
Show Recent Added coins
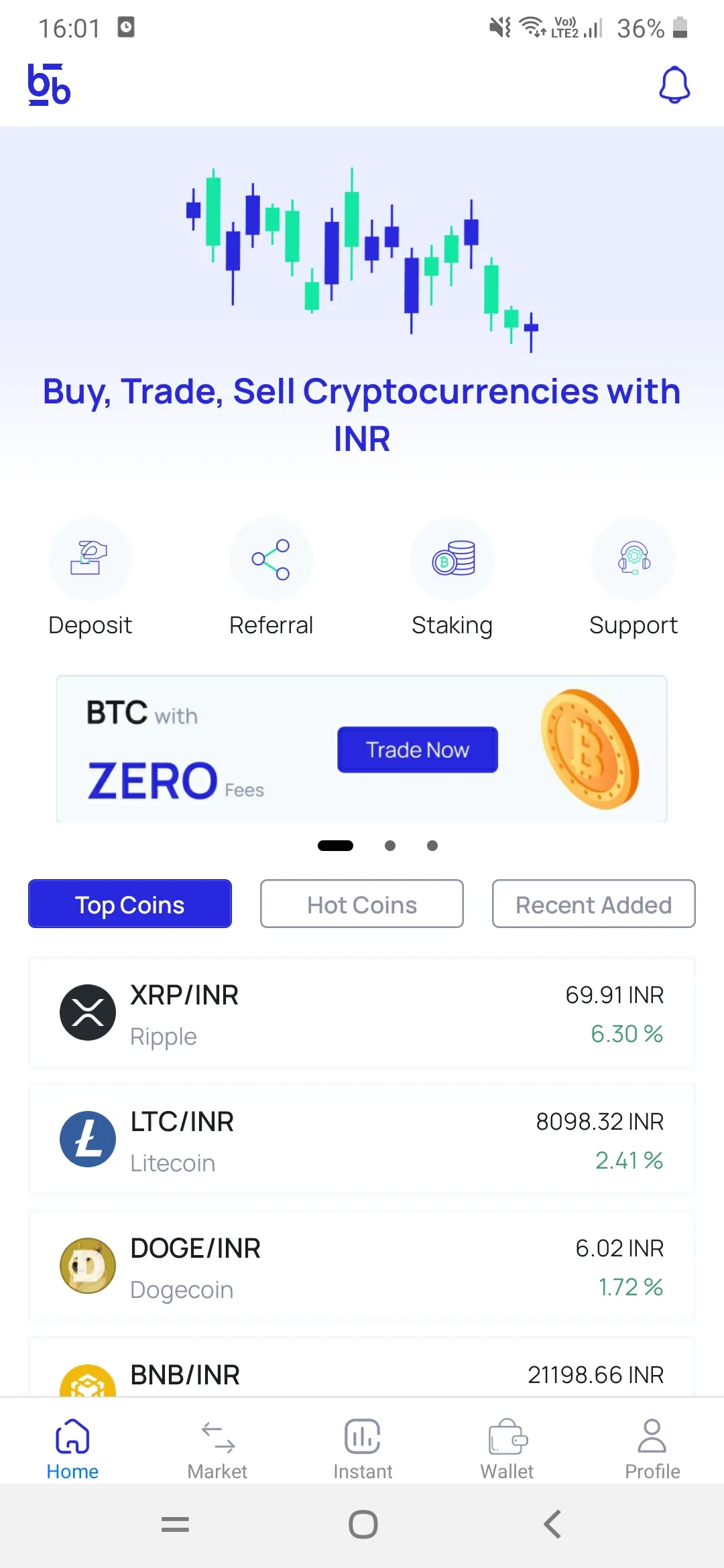tap(593, 904)
